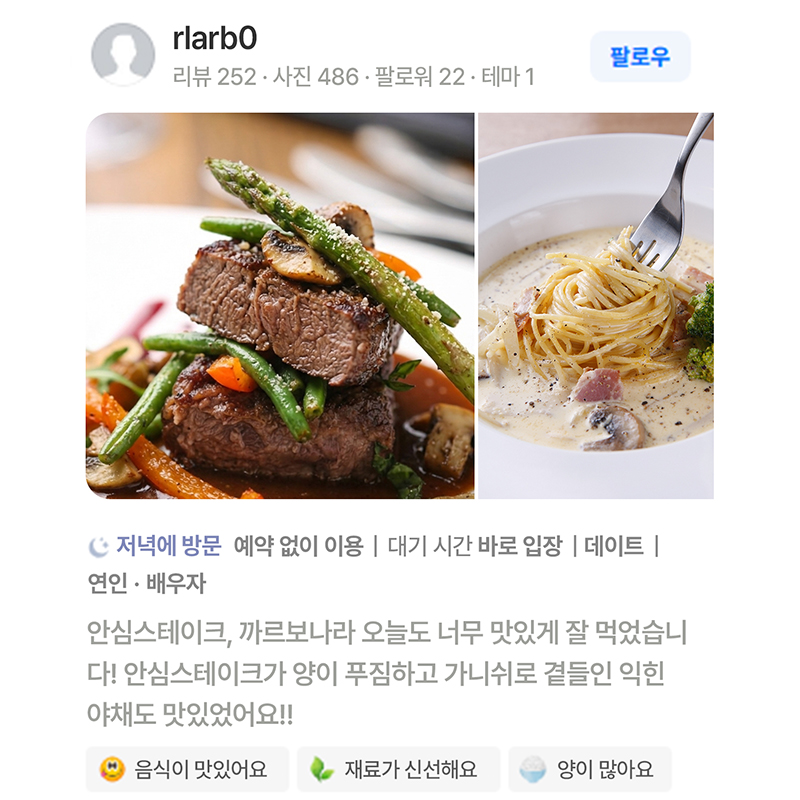View the steak photo in the review
This screenshot has width=800, height=800.
(280, 306)
